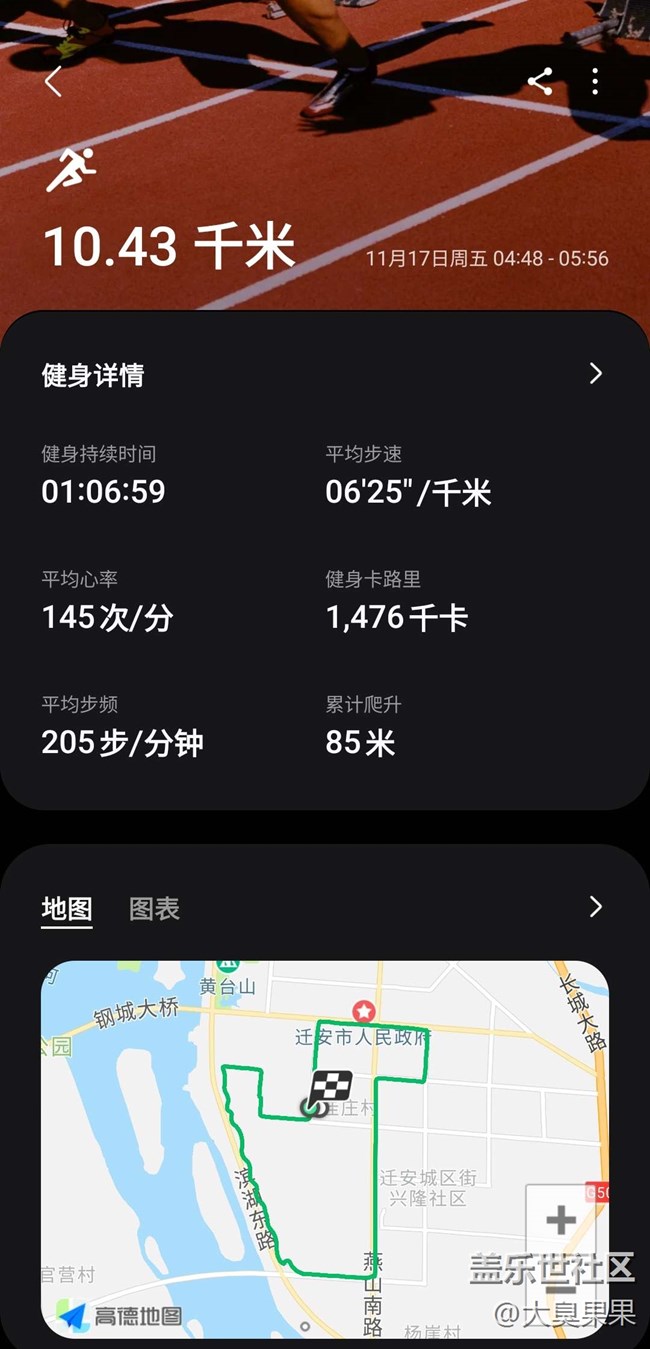
Task: Open 健身详情 workout details
Action: (x=595, y=374)
